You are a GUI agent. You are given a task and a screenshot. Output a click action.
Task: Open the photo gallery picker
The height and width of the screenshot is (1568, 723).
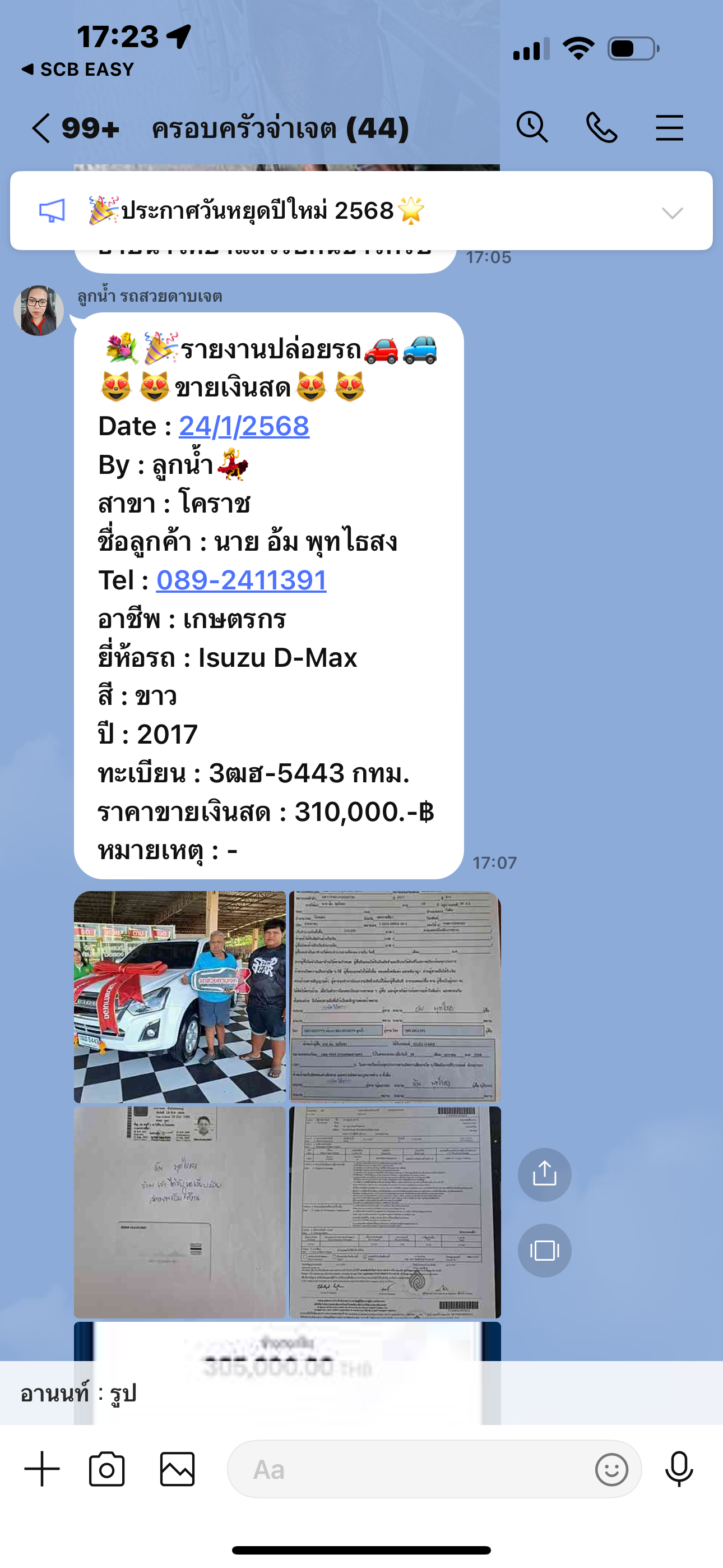[177, 1468]
